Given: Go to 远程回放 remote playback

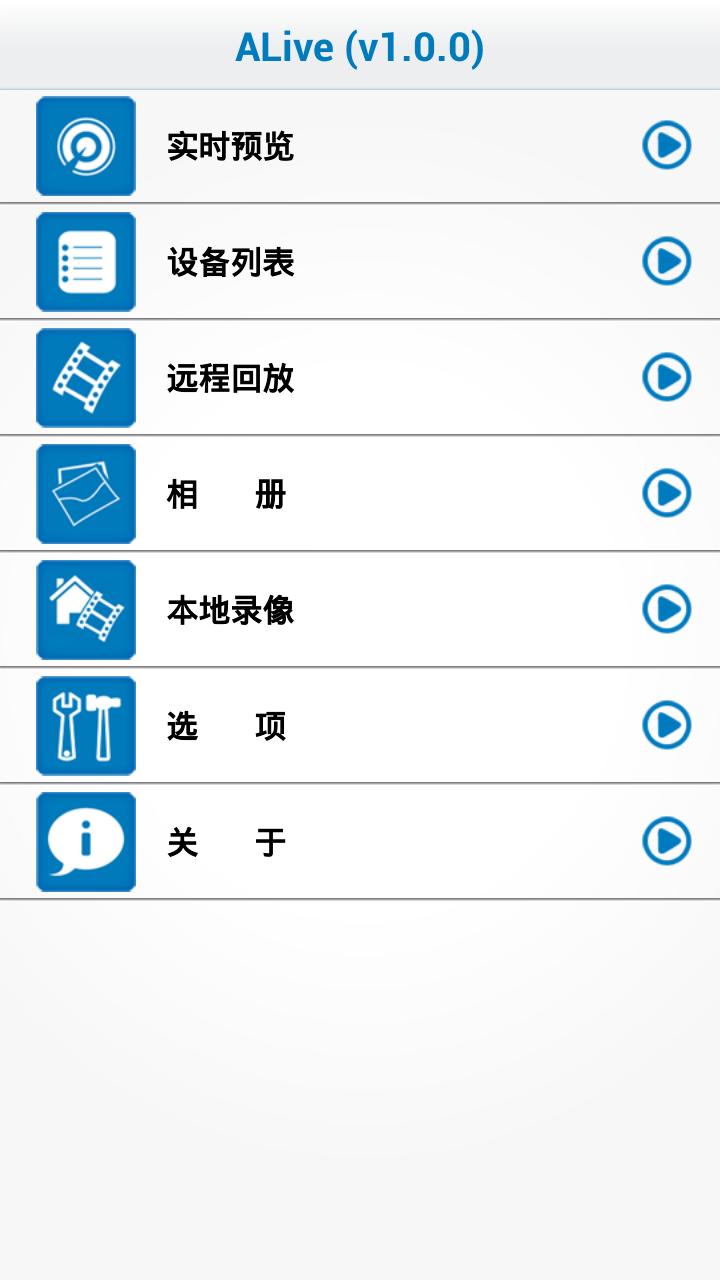Looking at the screenshot, I should (360, 378).
